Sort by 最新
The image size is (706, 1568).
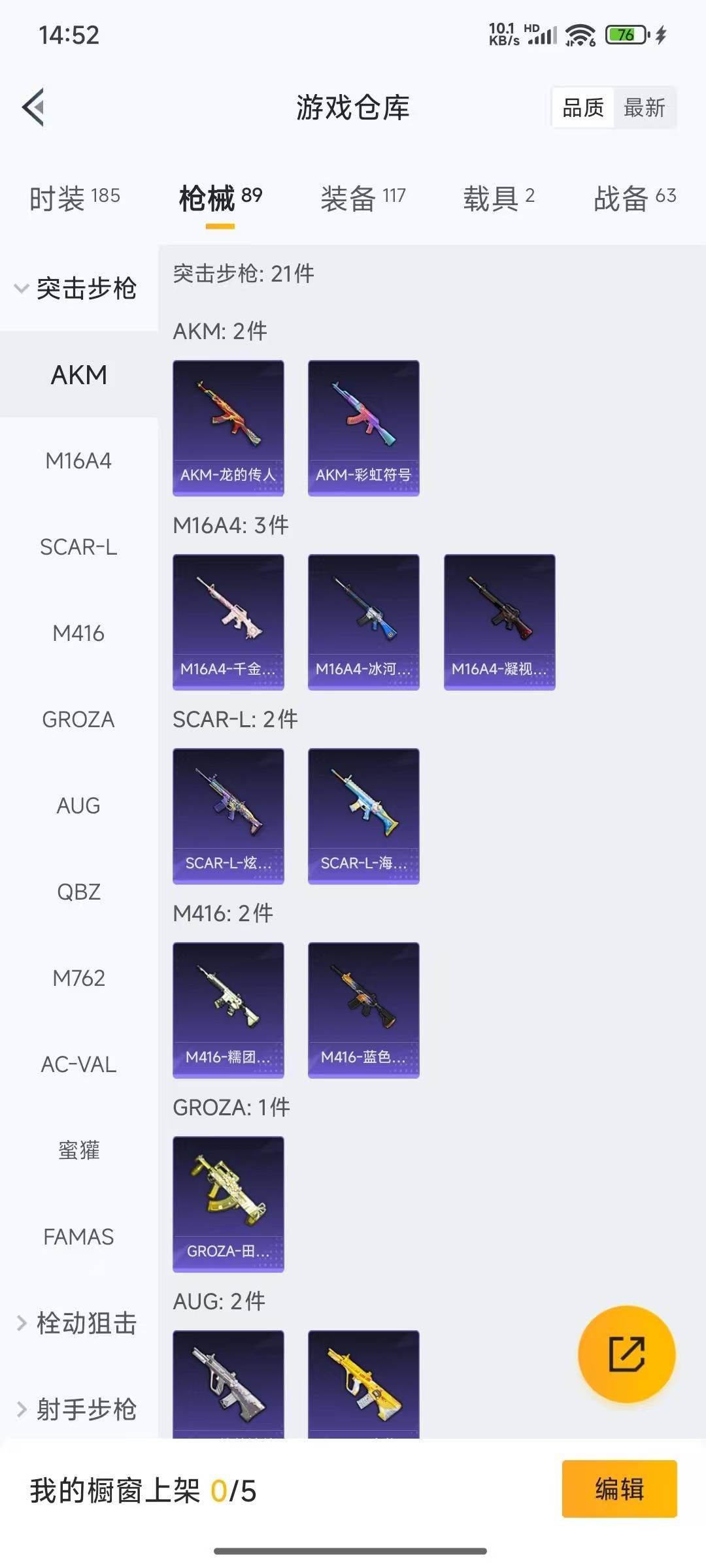pyautogui.click(x=644, y=108)
